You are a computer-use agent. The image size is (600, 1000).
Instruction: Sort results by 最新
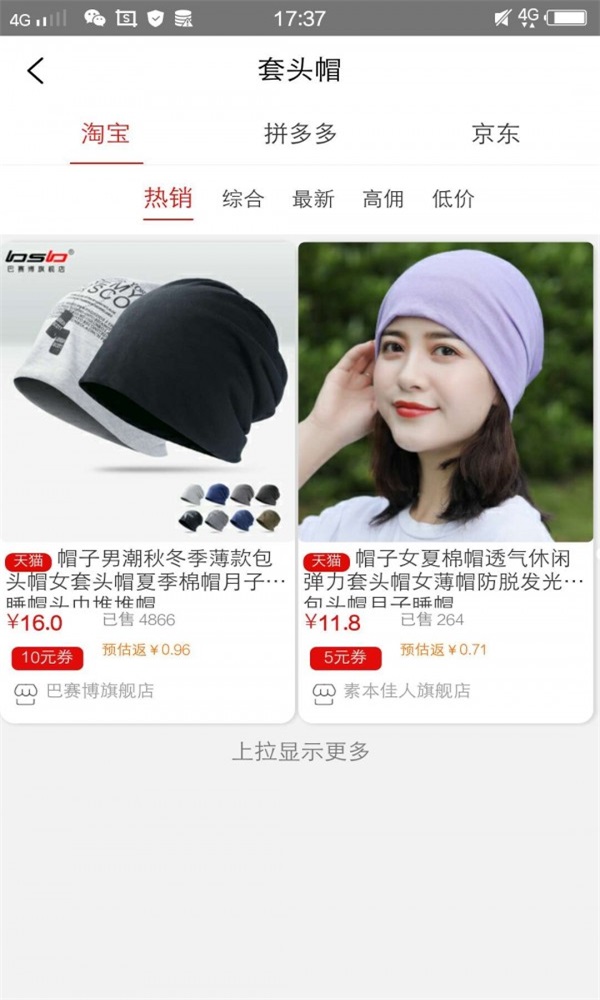click(x=313, y=199)
